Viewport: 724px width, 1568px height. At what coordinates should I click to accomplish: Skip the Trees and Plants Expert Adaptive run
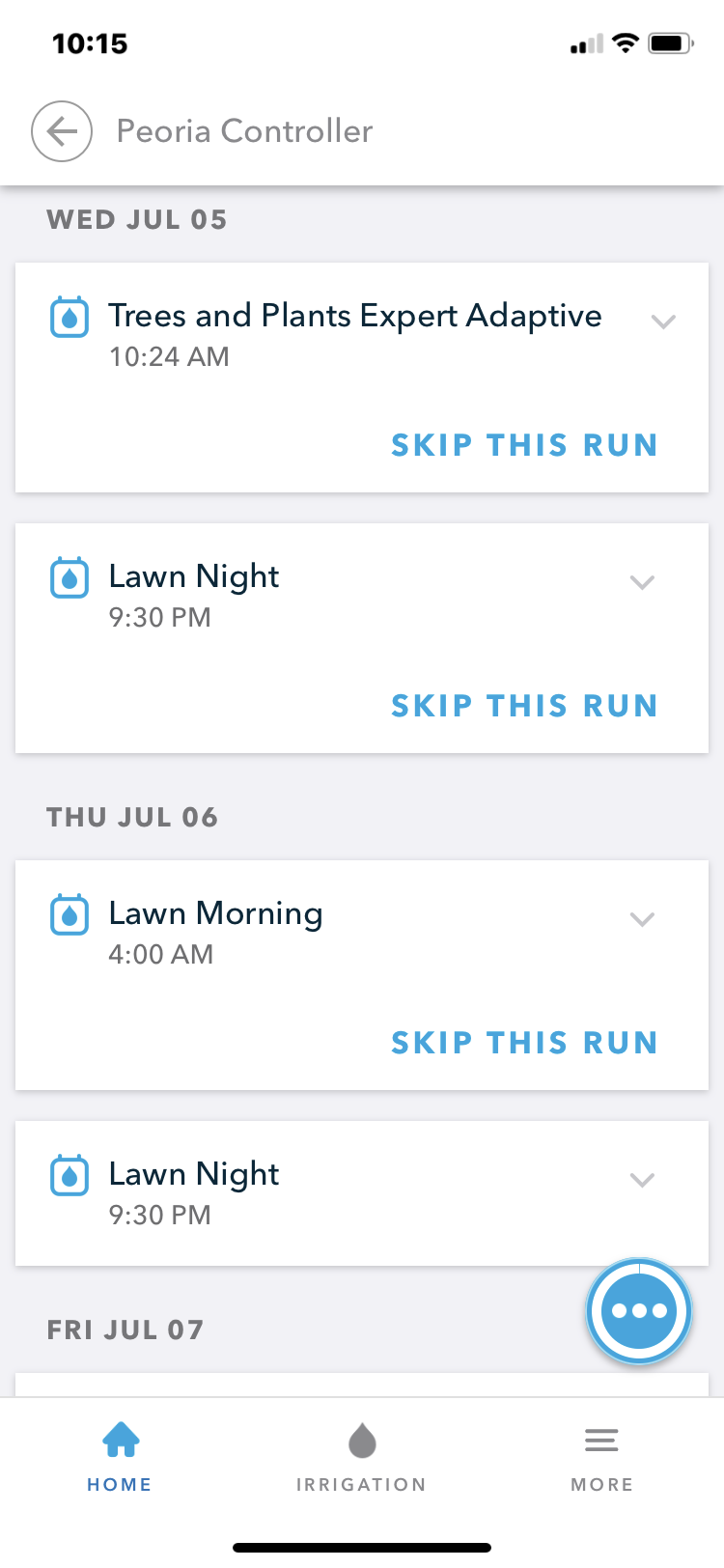coord(524,445)
